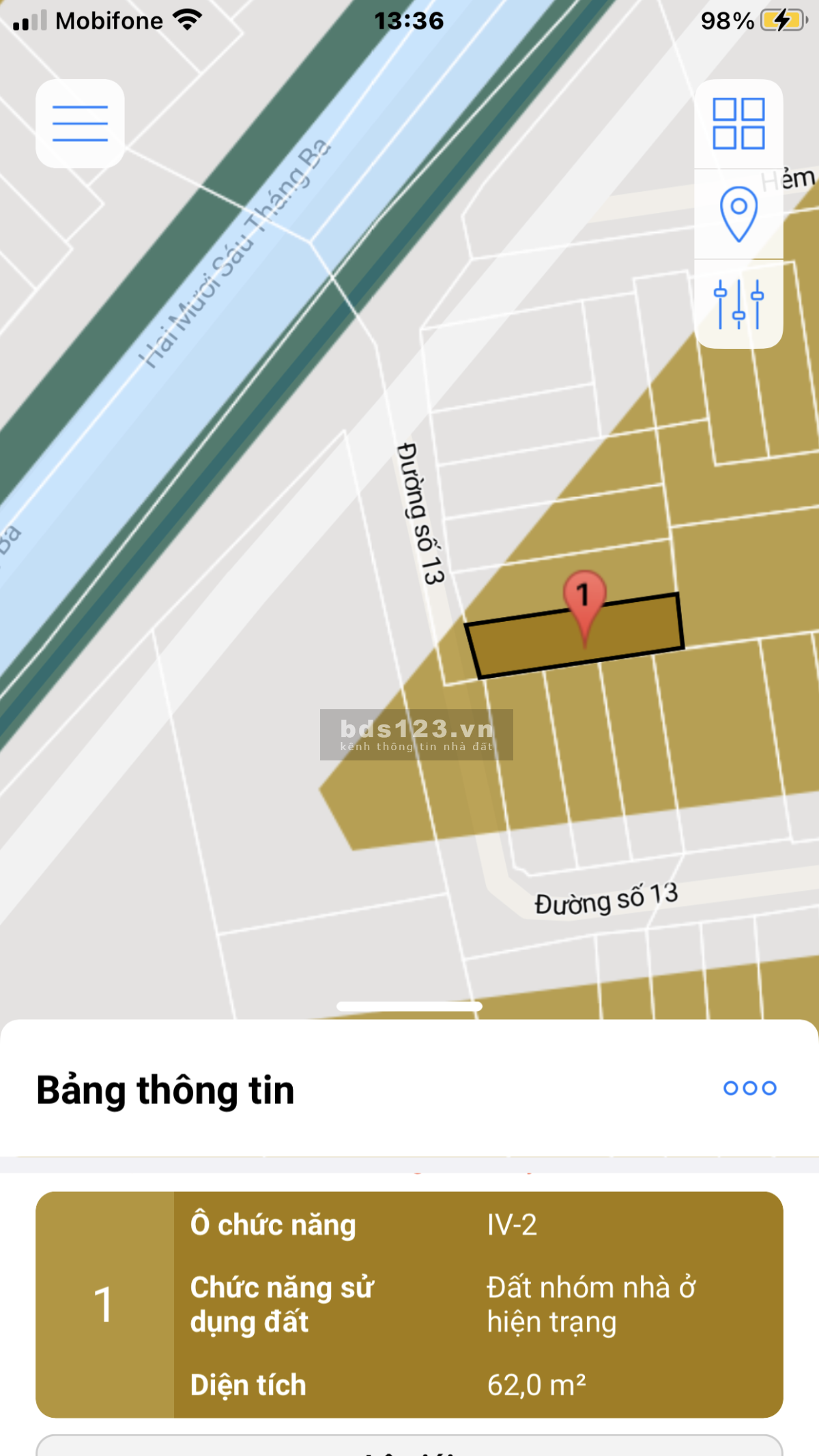Image resolution: width=819 pixels, height=1456 pixels.
Task: Open the grid layers button
Action: pos(738,124)
